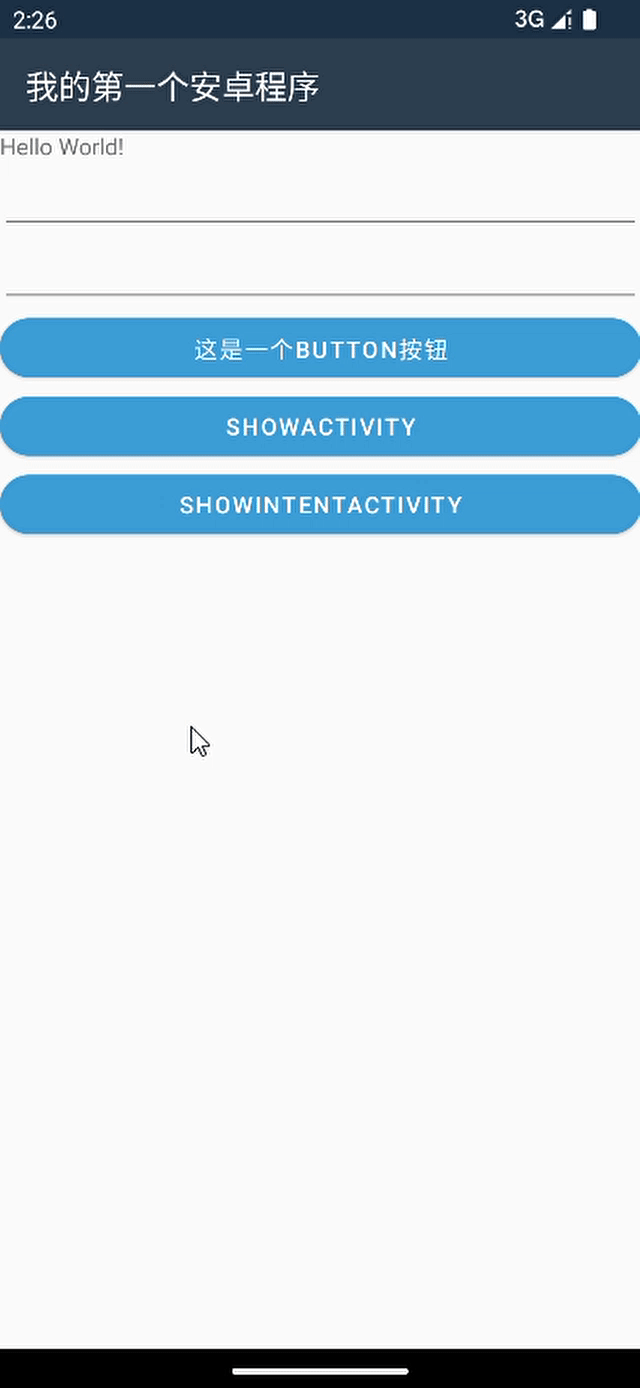Focus the first text input field
640x1388 pixels.
click(x=320, y=198)
